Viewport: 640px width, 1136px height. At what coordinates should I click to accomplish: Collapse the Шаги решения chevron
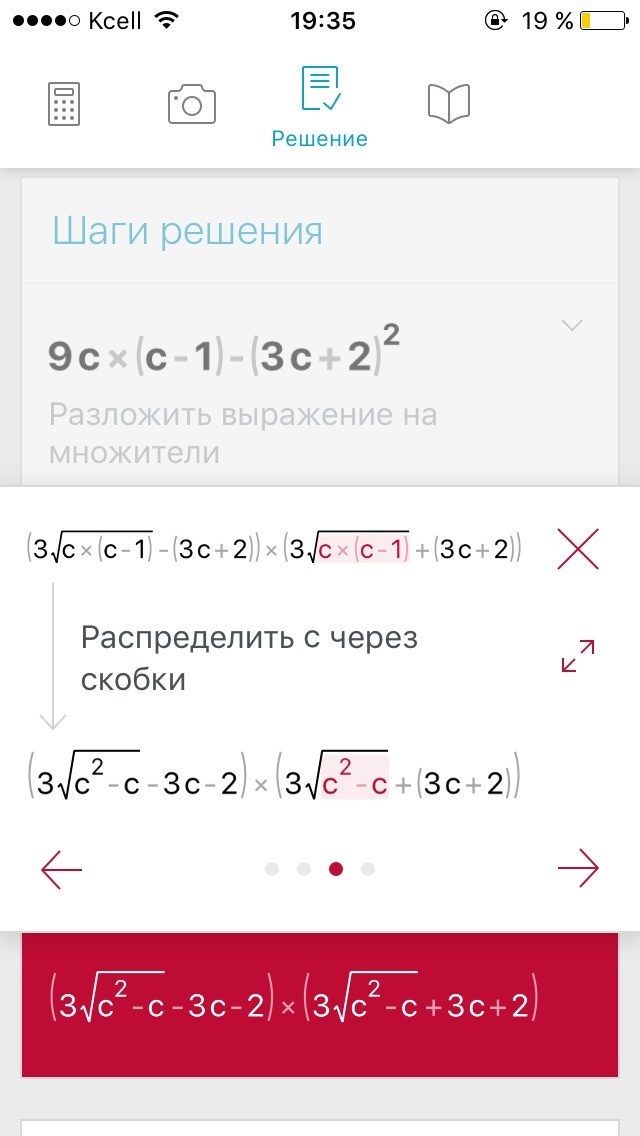[572, 326]
